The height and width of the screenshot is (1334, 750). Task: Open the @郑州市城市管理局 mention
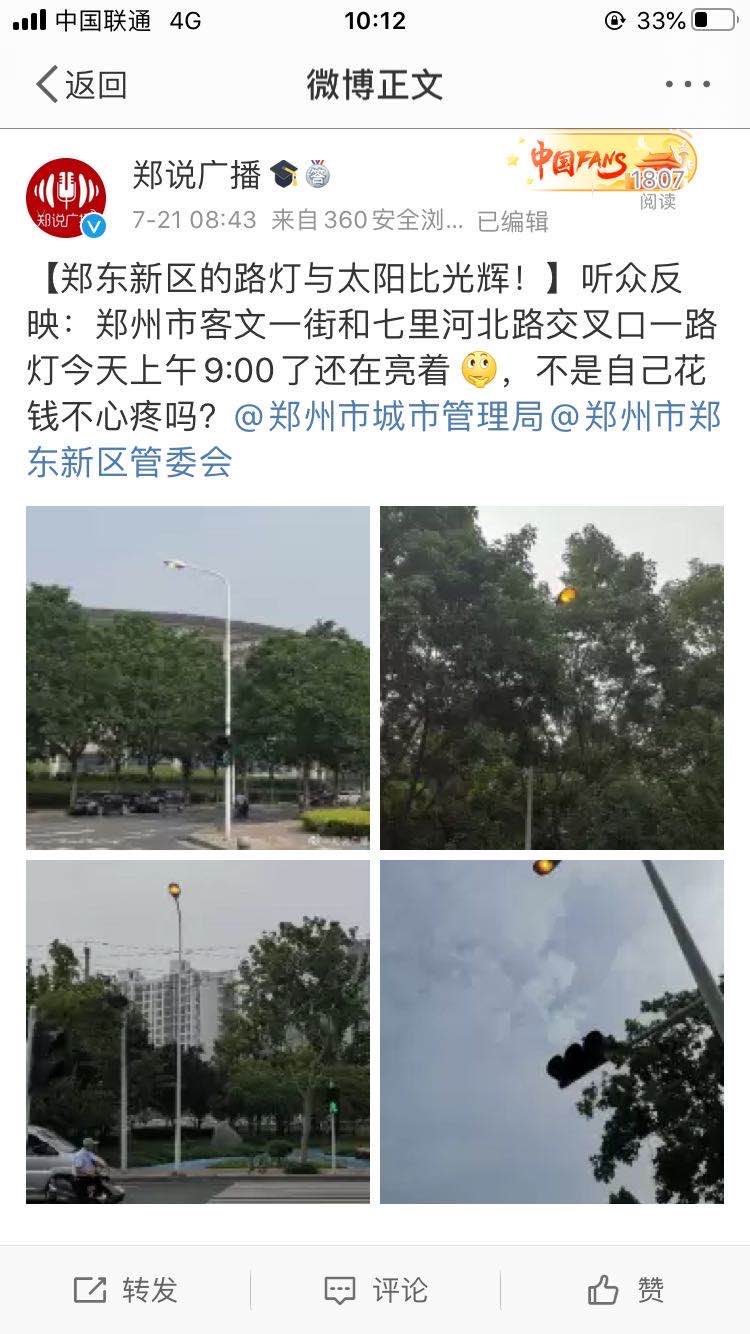[x=389, y=417]
